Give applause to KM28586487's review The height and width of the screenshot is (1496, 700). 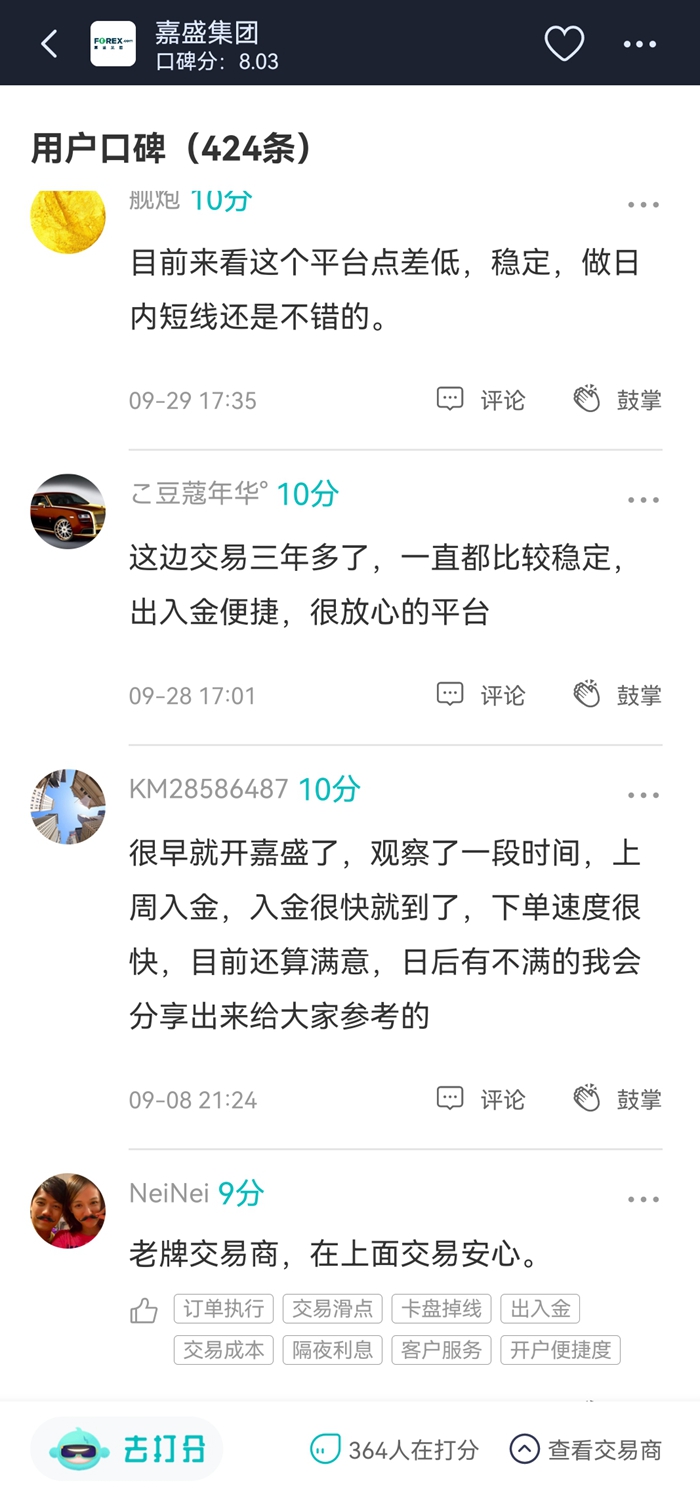[617, 1099]
